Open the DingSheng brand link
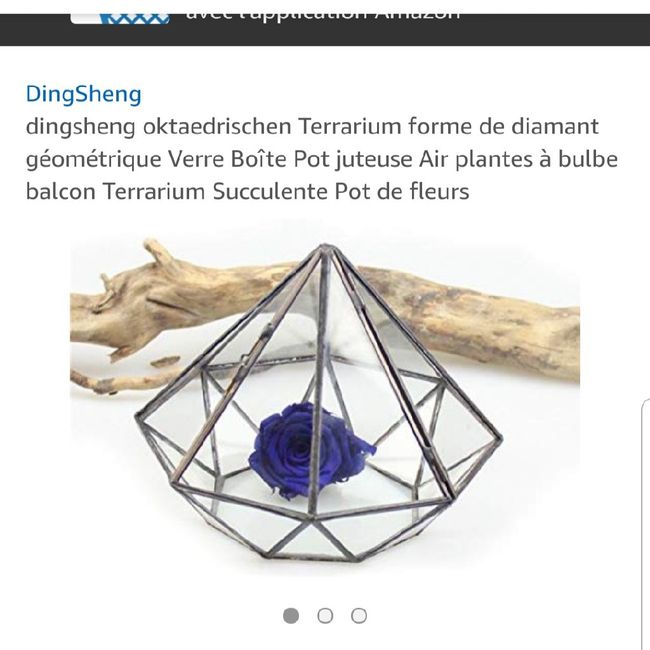Image resolution: width=650 pixels, height=650 pixels. (x=83, y=95)
